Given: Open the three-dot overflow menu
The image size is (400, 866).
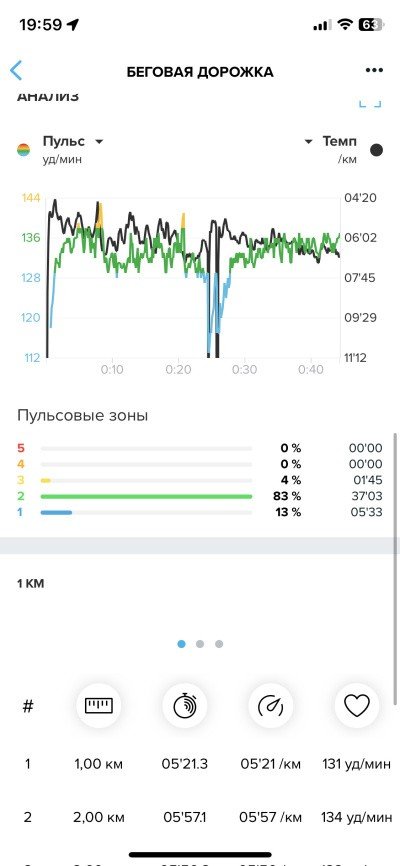Looking at the screenshot, I should [x=374, y=70].
